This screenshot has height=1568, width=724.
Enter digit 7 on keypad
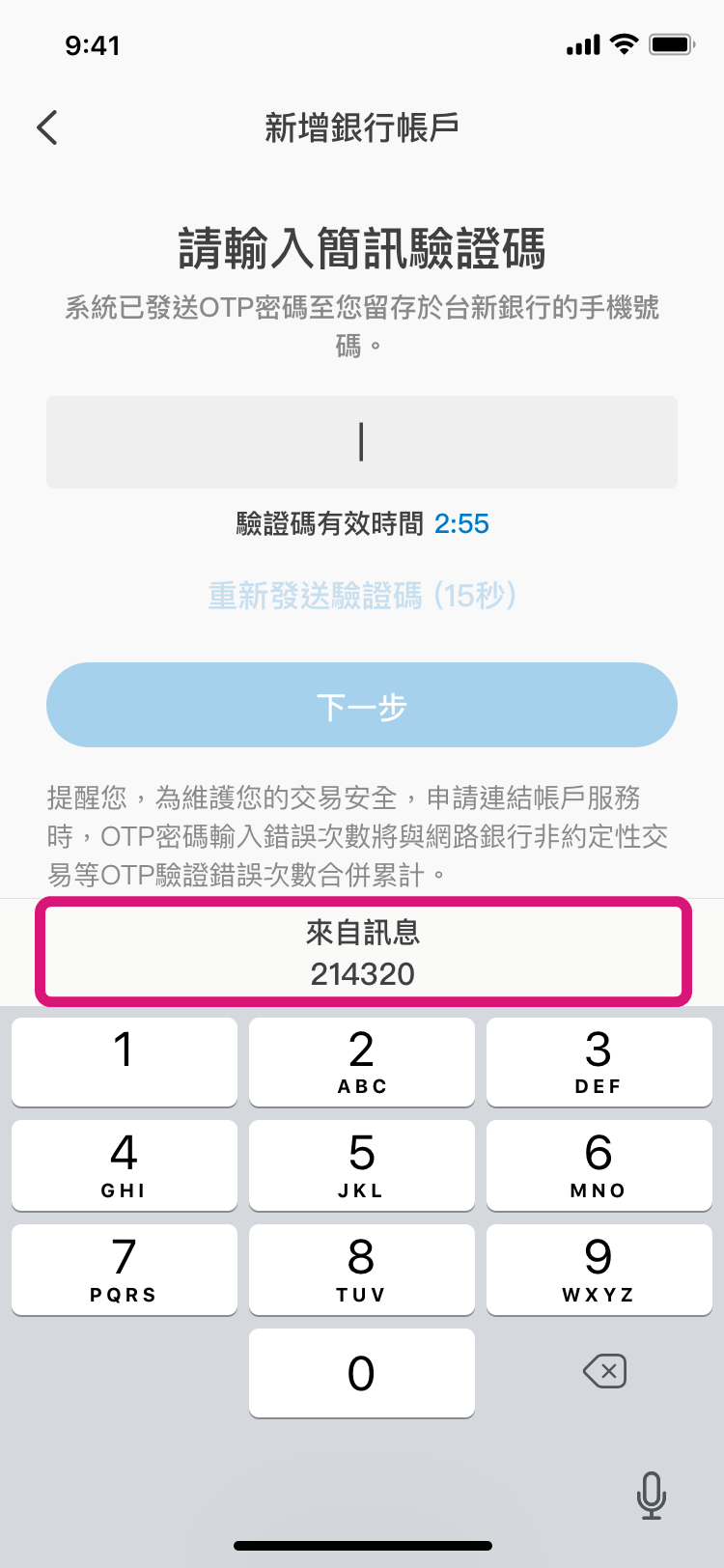coord(124,1270)
